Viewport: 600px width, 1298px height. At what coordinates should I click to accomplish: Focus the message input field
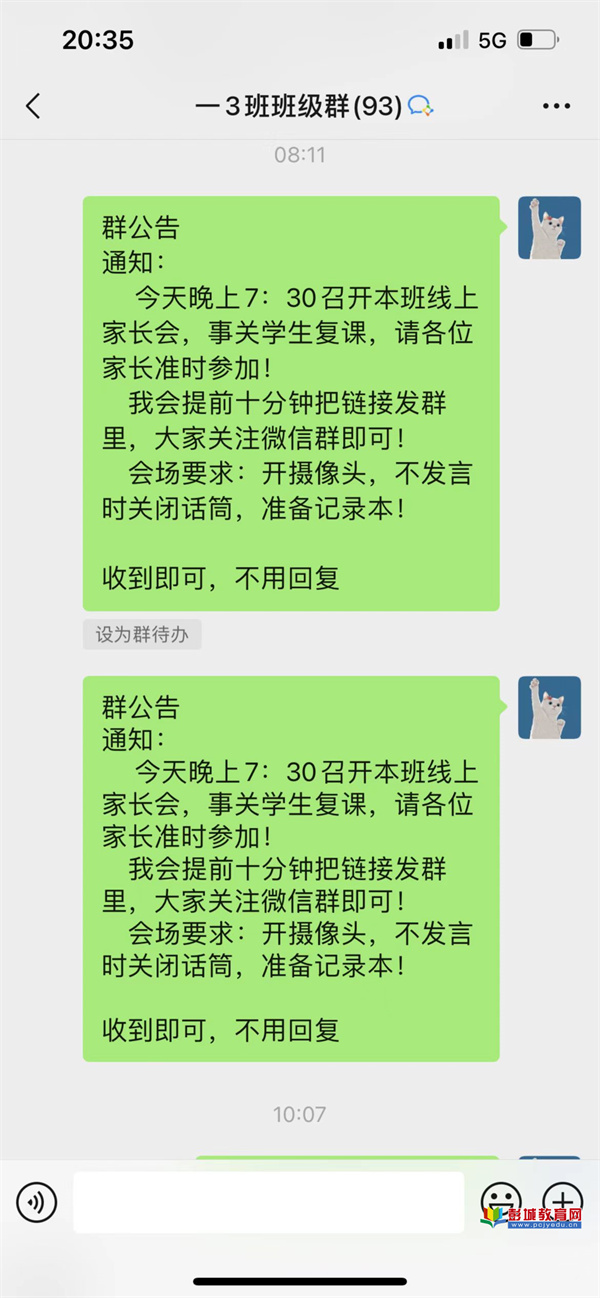[268, 1202]
